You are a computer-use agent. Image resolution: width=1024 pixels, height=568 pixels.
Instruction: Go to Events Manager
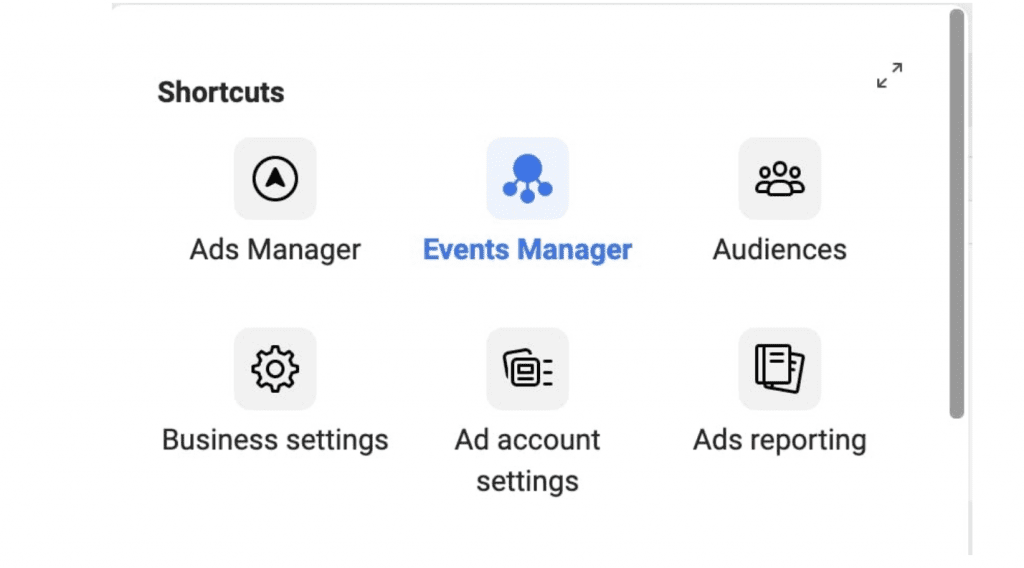click(x=527, y=179)
